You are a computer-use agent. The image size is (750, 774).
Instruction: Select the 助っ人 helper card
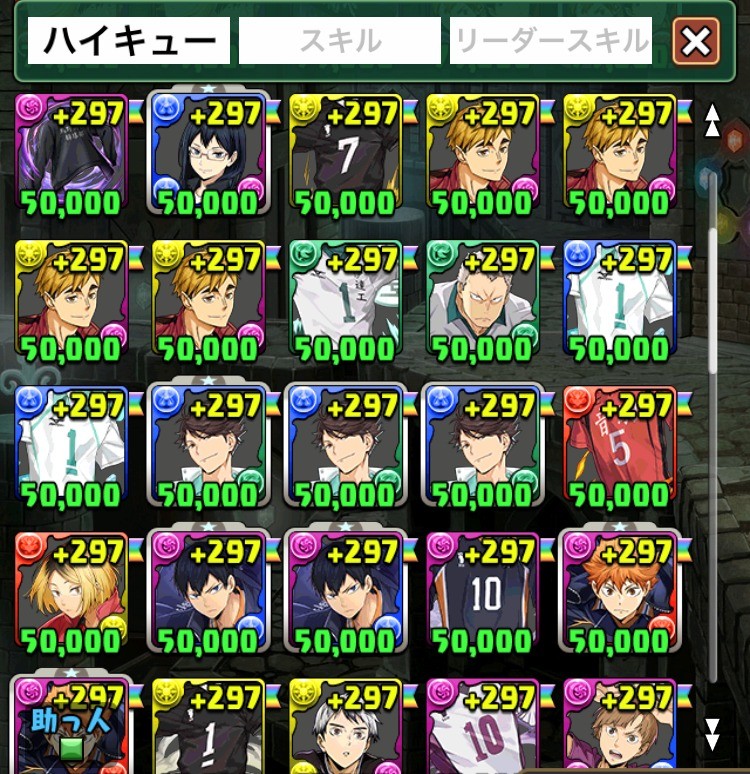[x=71, y=727]
